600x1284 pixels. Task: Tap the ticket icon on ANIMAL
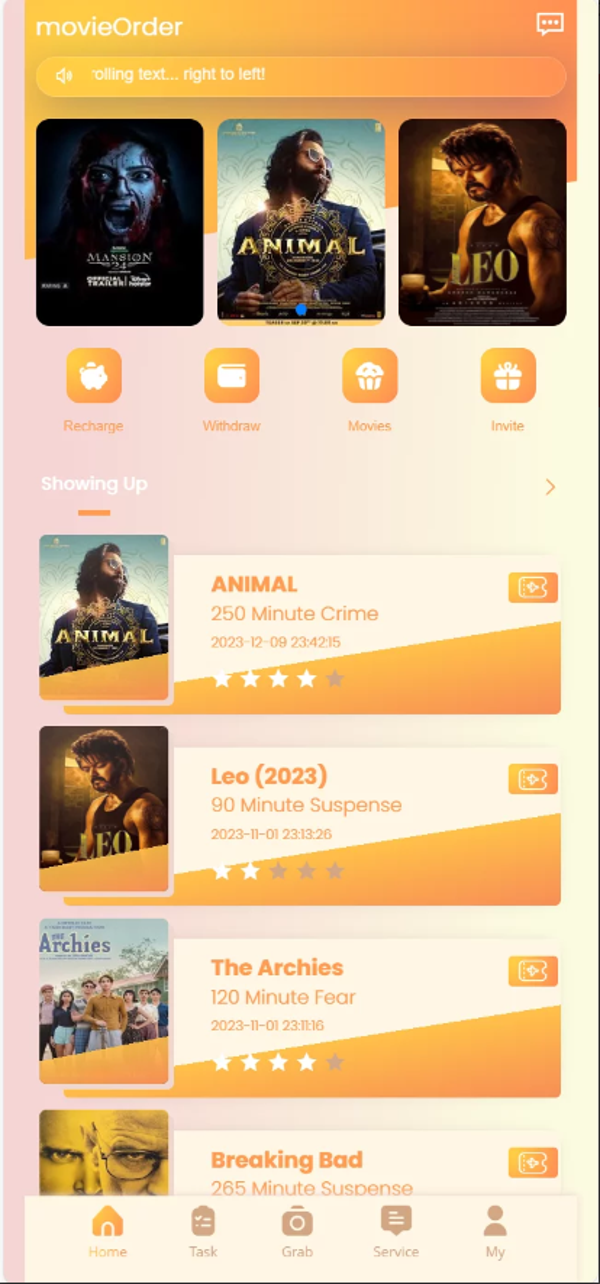click(533, 588)
